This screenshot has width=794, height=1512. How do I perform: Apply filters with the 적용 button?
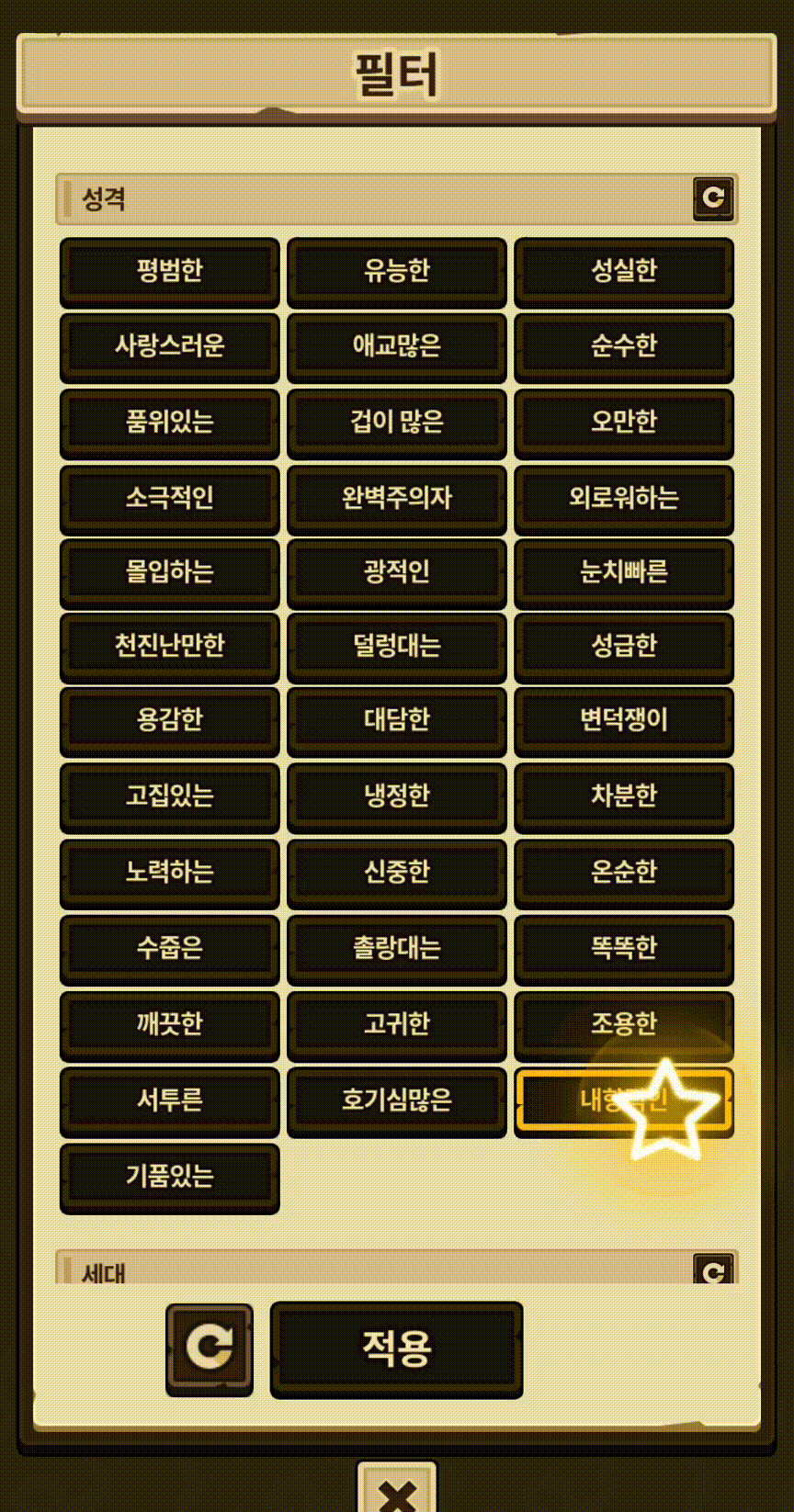(x=396, y=1349)
